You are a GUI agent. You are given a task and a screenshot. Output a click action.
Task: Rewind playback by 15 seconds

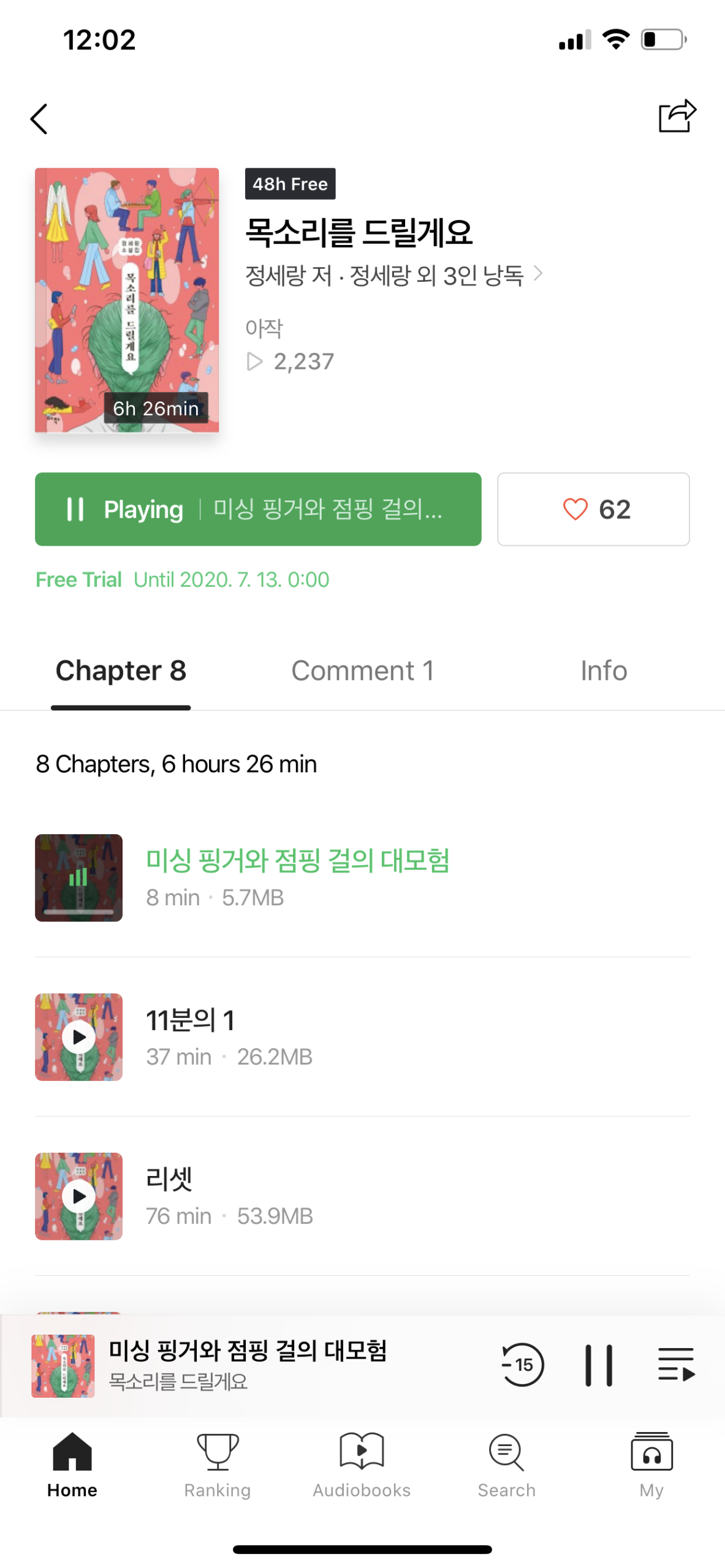pyautogui.click(x=522, y=1366)
